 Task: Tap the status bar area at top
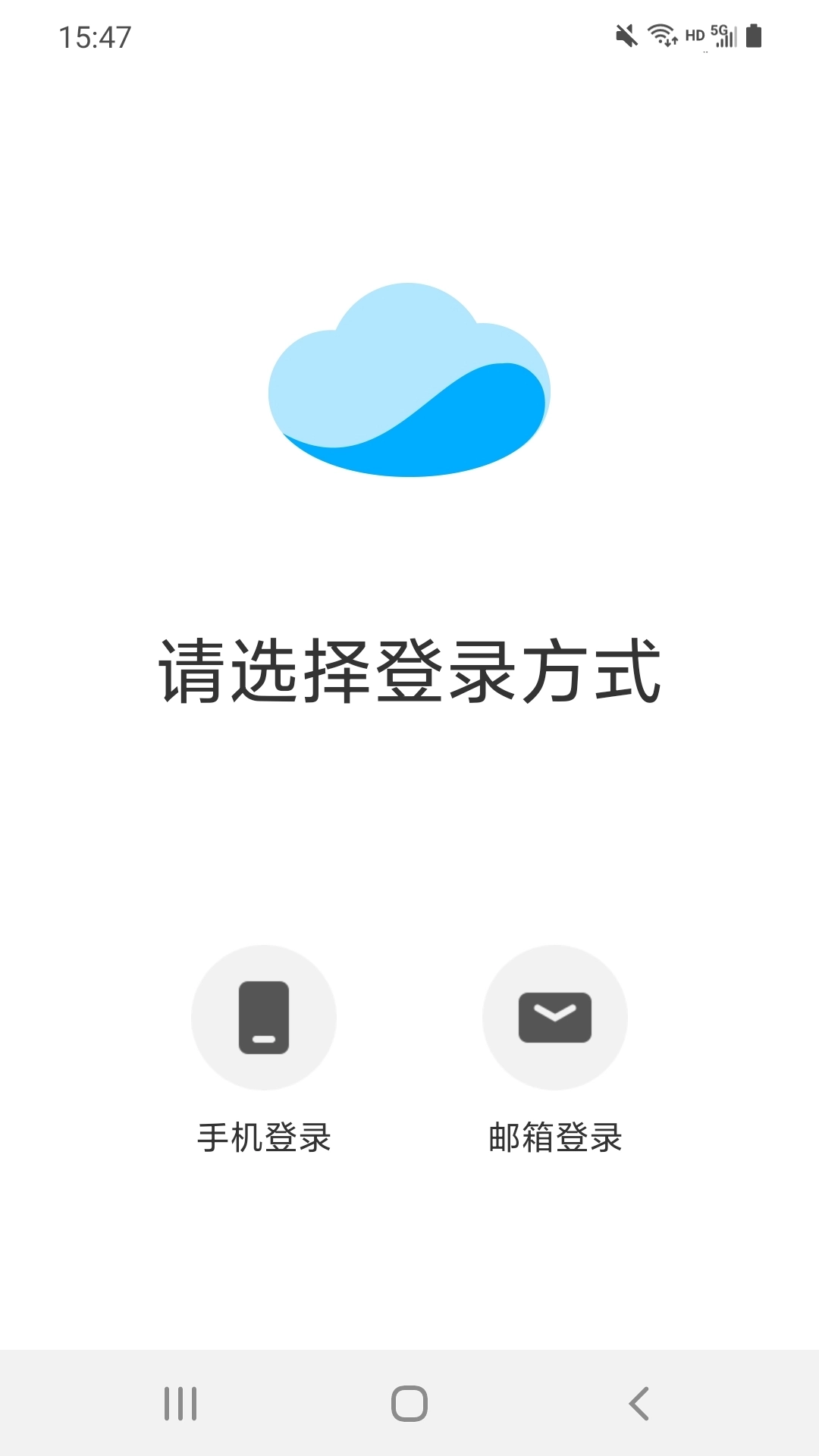click(x=409, y=34)
